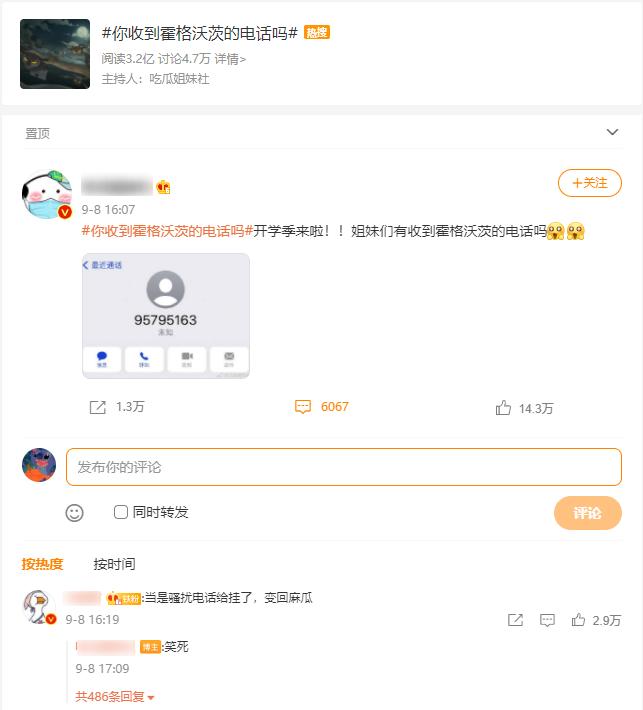View the call screenshot image 95795163
This screenshot has width=643, height=710.
165,316
